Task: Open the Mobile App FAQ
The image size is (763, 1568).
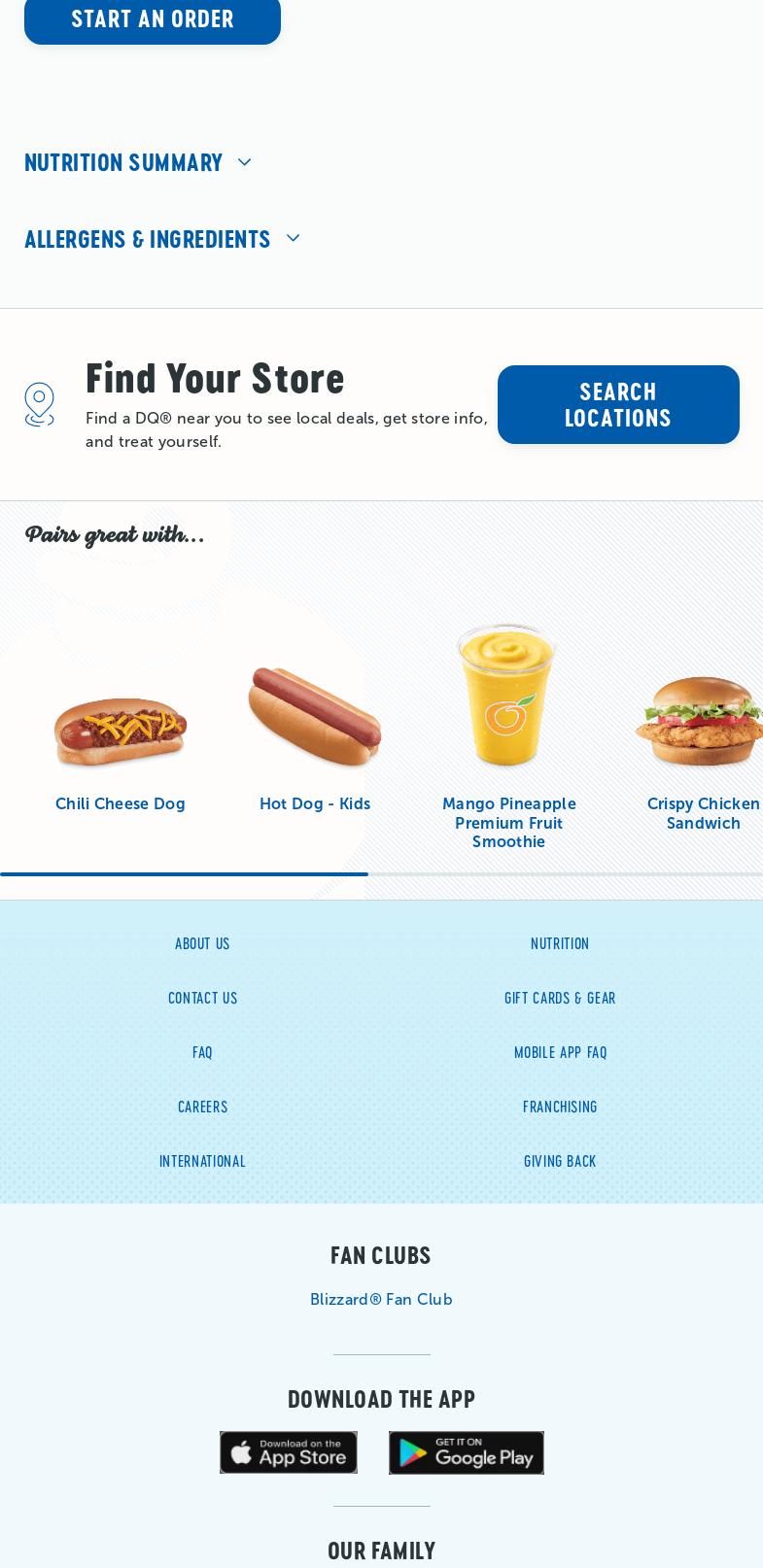Action: pos(560,1052)
